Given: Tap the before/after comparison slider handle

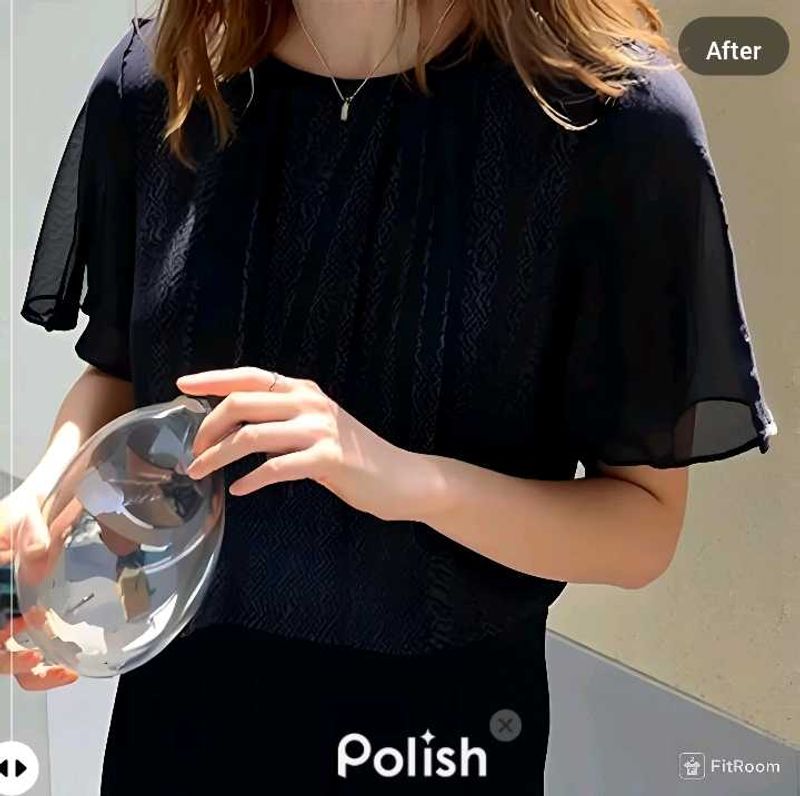Looking at the screenshot, I should [14, 768].
